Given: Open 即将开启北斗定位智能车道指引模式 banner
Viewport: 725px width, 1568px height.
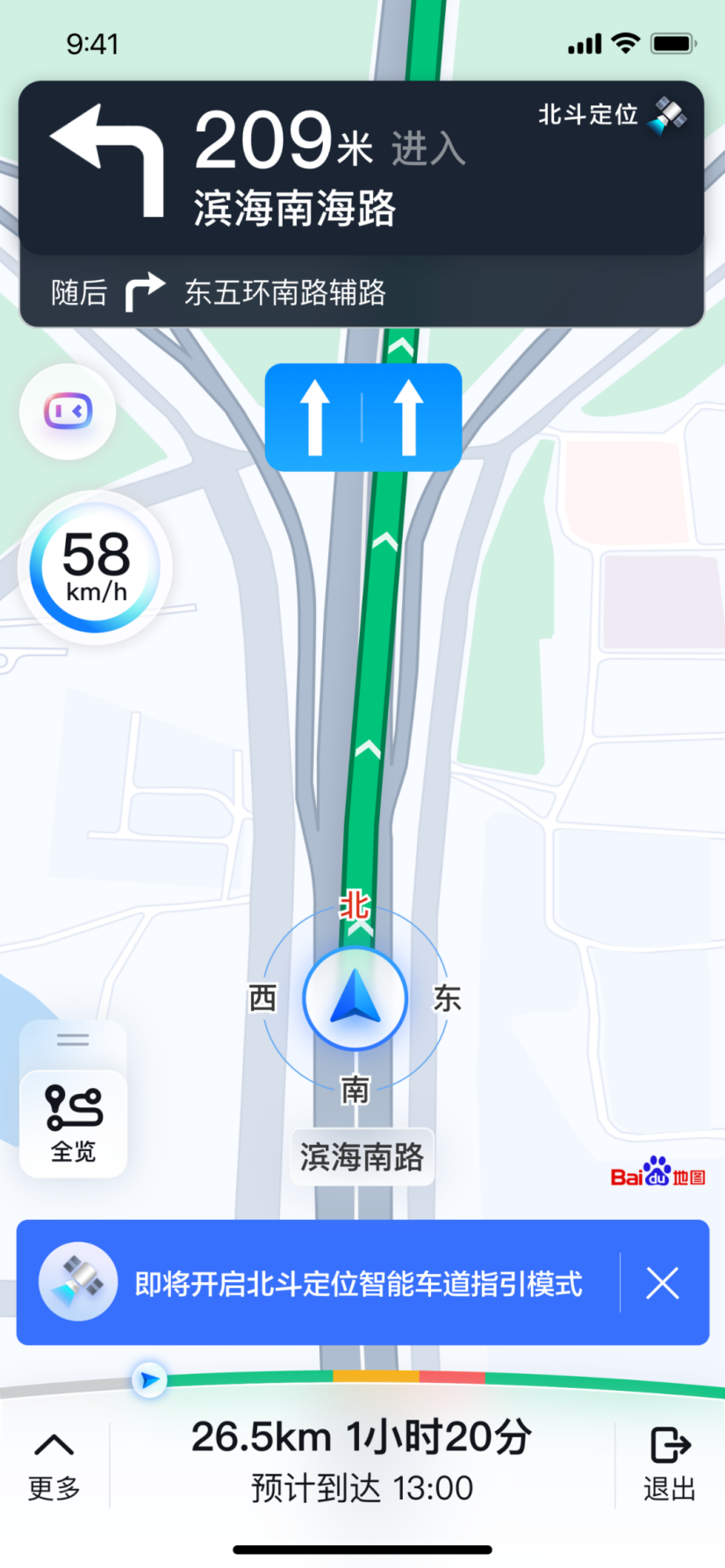Looking at the screenshot, I should (x=358, y=1283).
